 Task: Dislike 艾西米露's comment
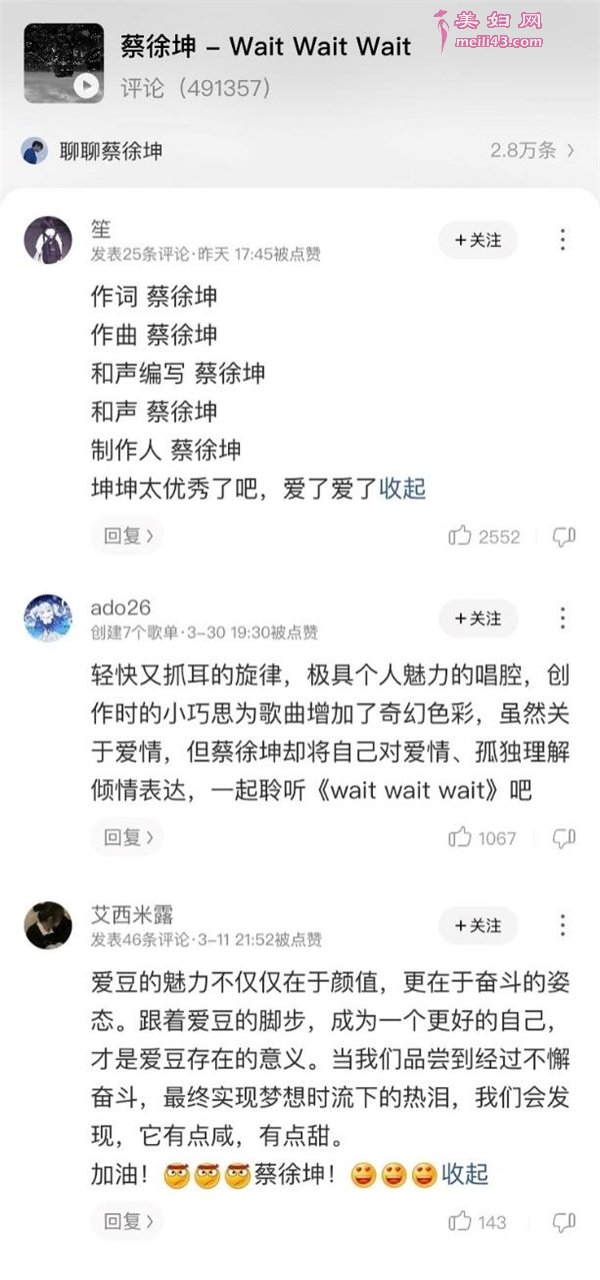(x=565, y=1222)
